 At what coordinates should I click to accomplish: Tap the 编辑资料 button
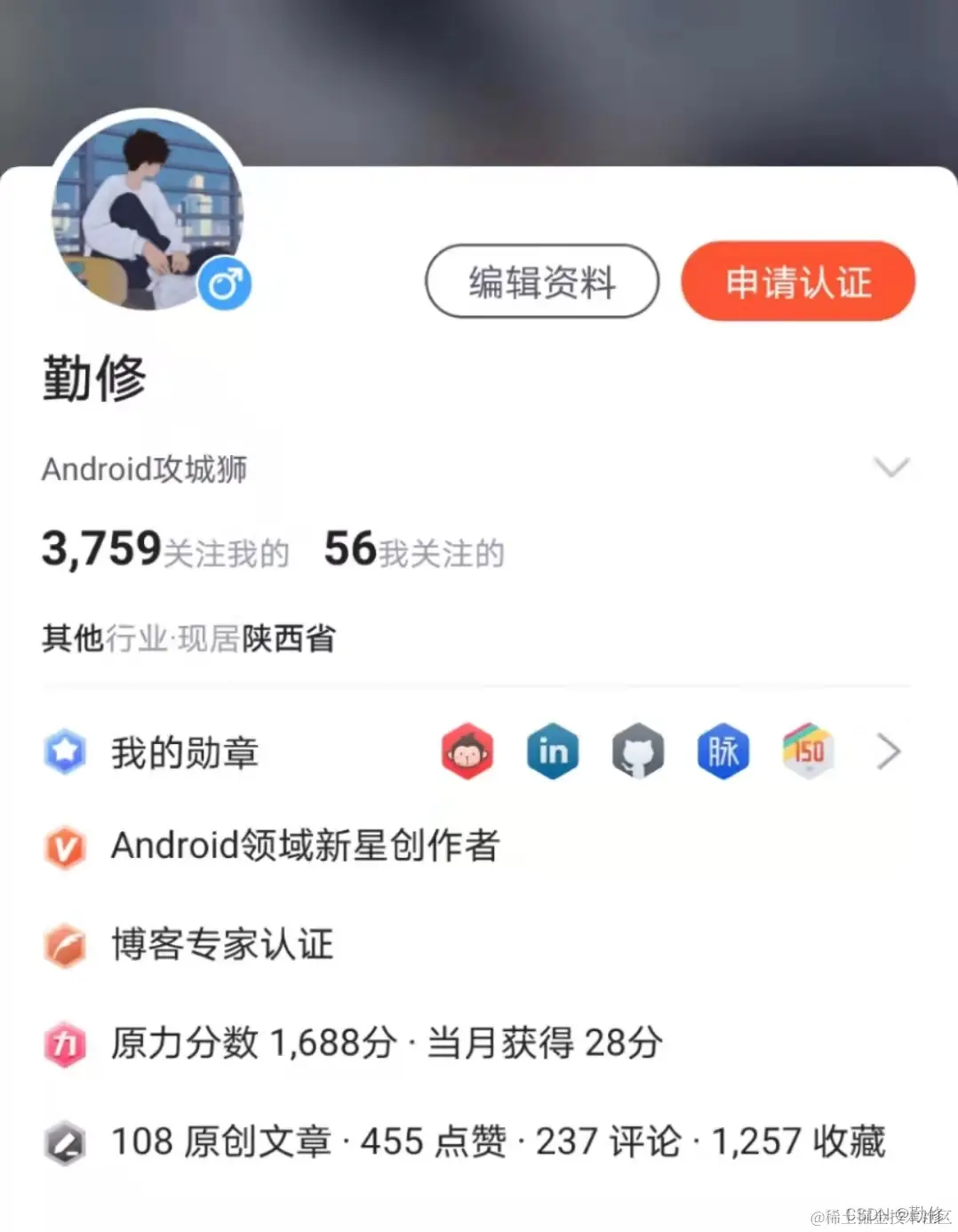click(x=542, y=282)
